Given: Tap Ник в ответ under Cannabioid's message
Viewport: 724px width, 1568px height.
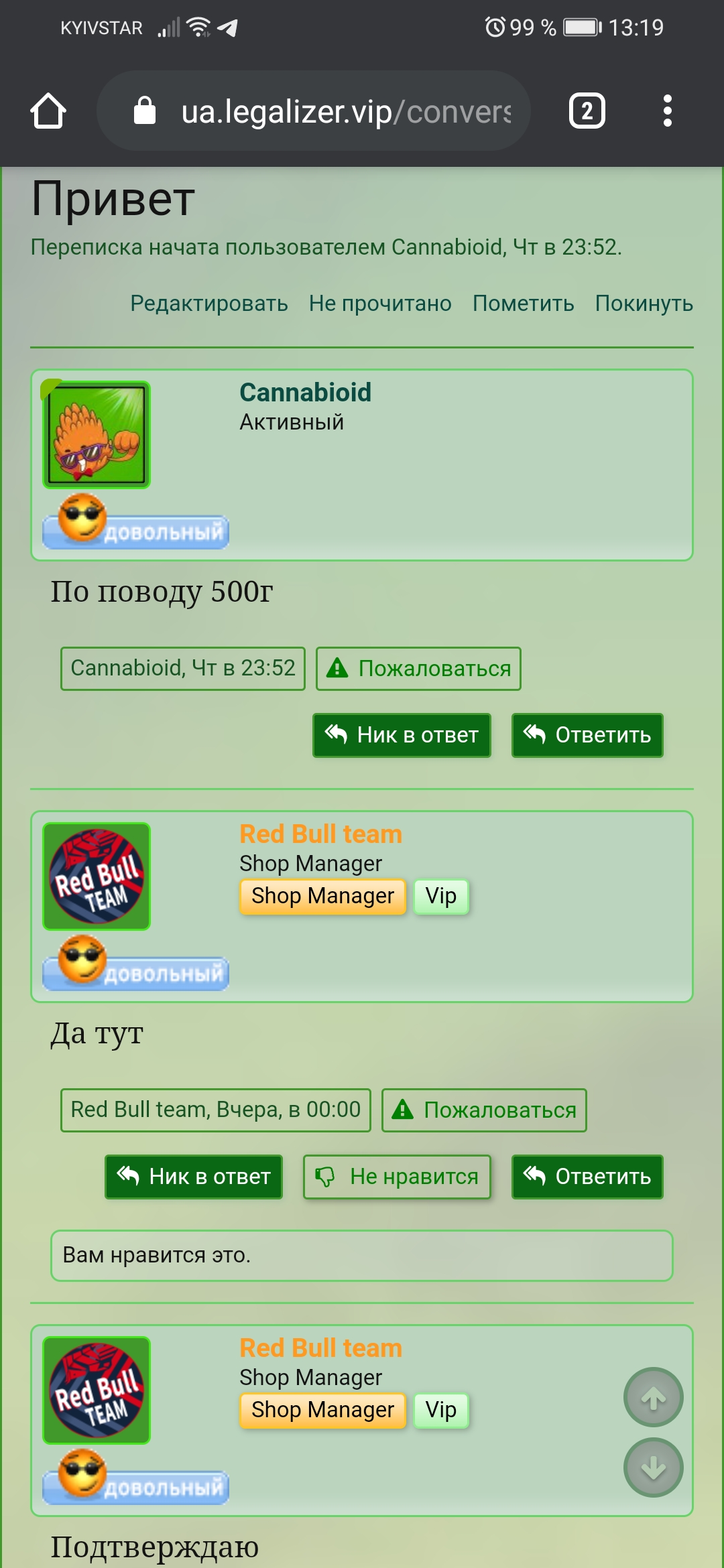Looking at the screenshot, I should 402,735.
